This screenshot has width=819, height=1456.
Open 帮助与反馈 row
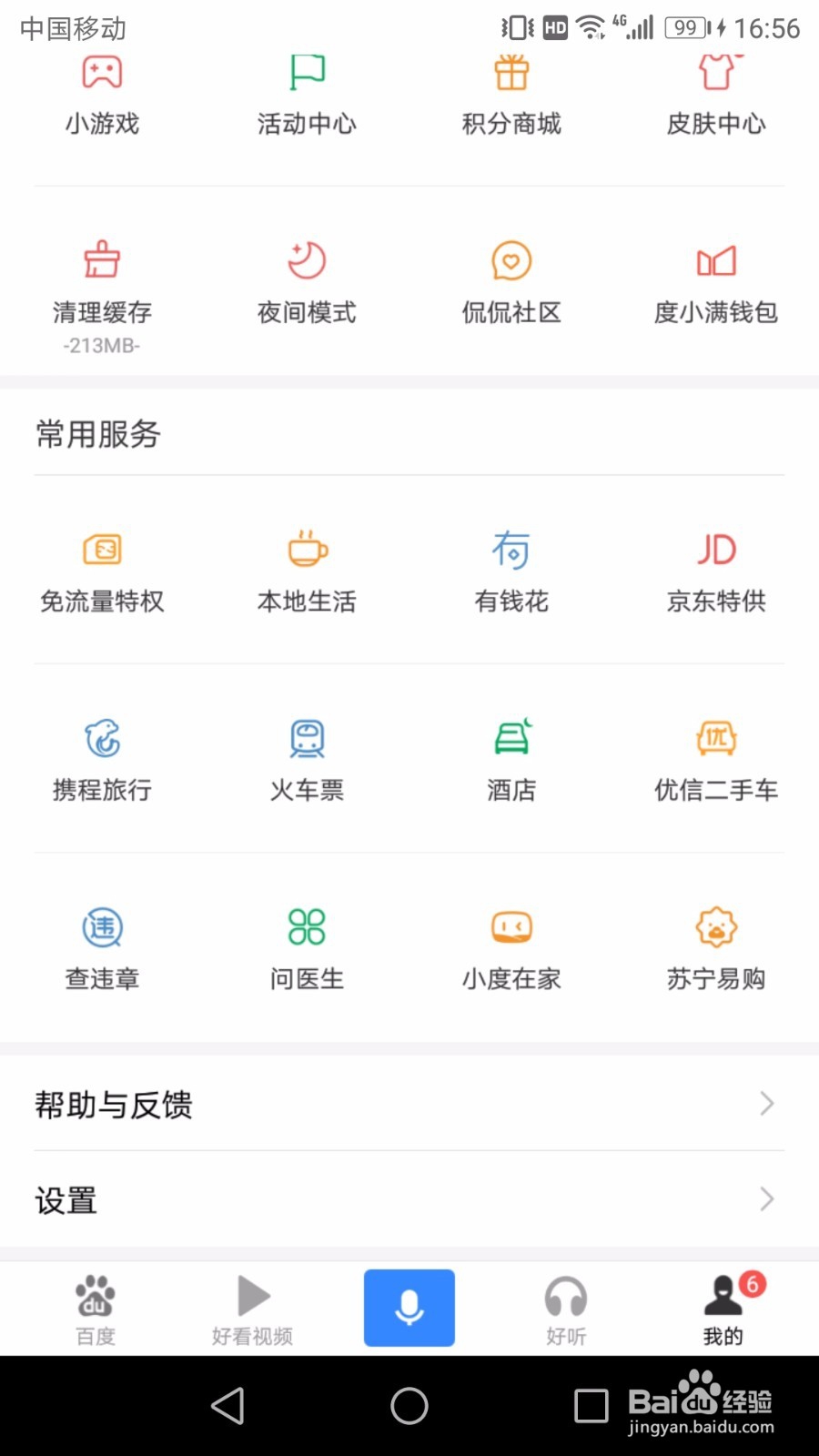(409, 1104)
